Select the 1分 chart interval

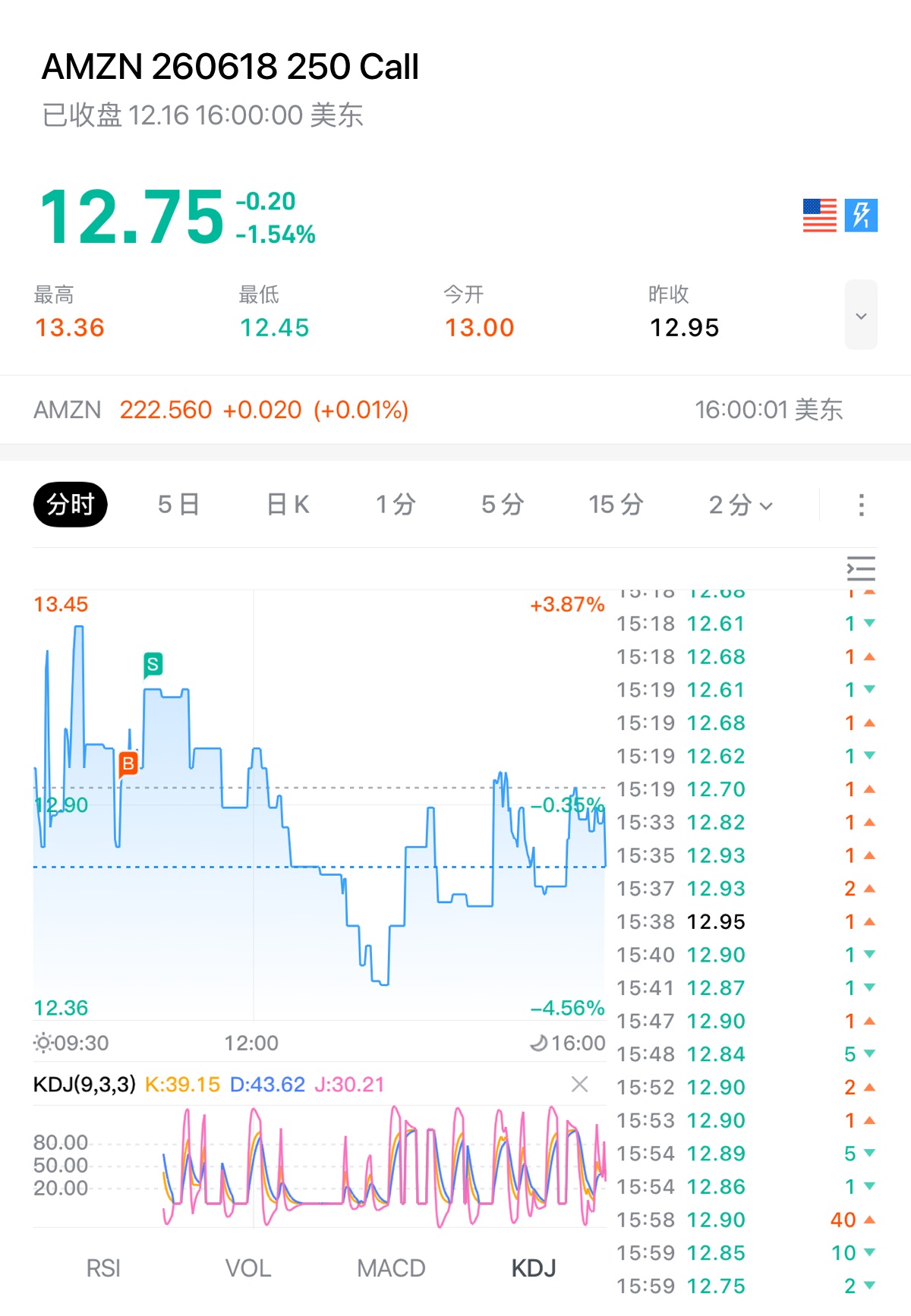(x=396, y=505)
